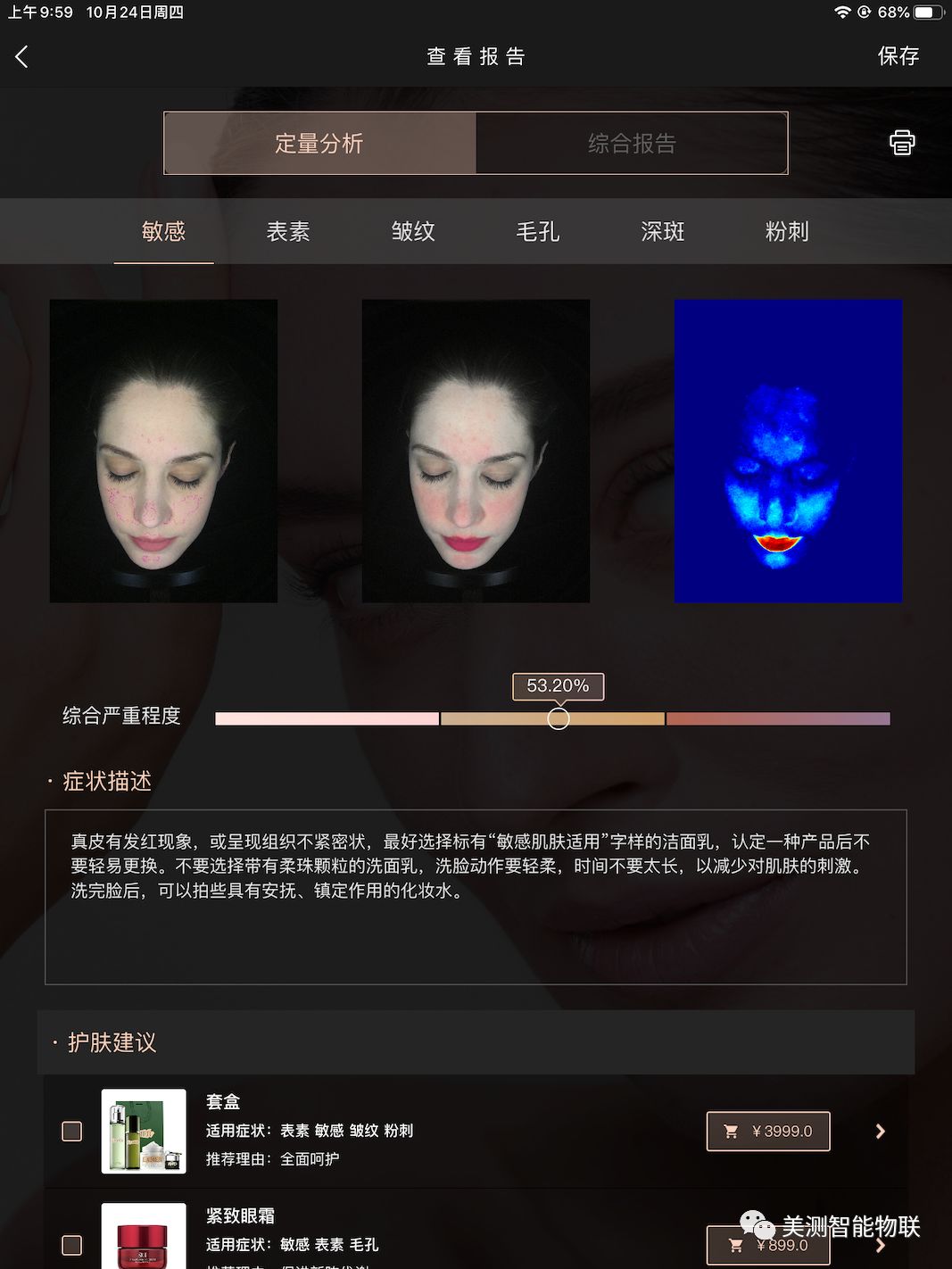Viewport: 952px width, 1269px height.
Task: Switch to the 综合报告 segment
Action: tap(632, 144)
